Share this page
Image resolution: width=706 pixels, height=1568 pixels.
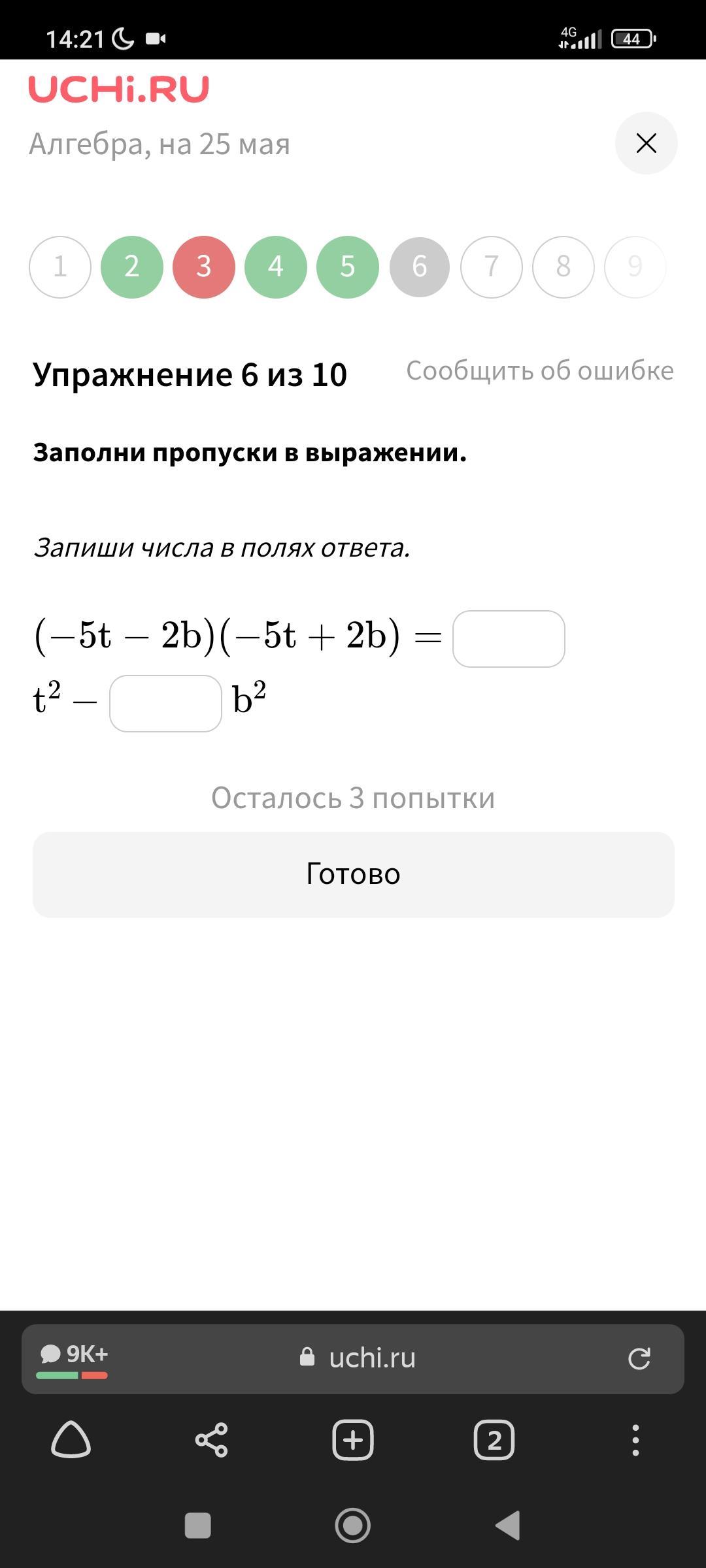tap(211, 1440)
